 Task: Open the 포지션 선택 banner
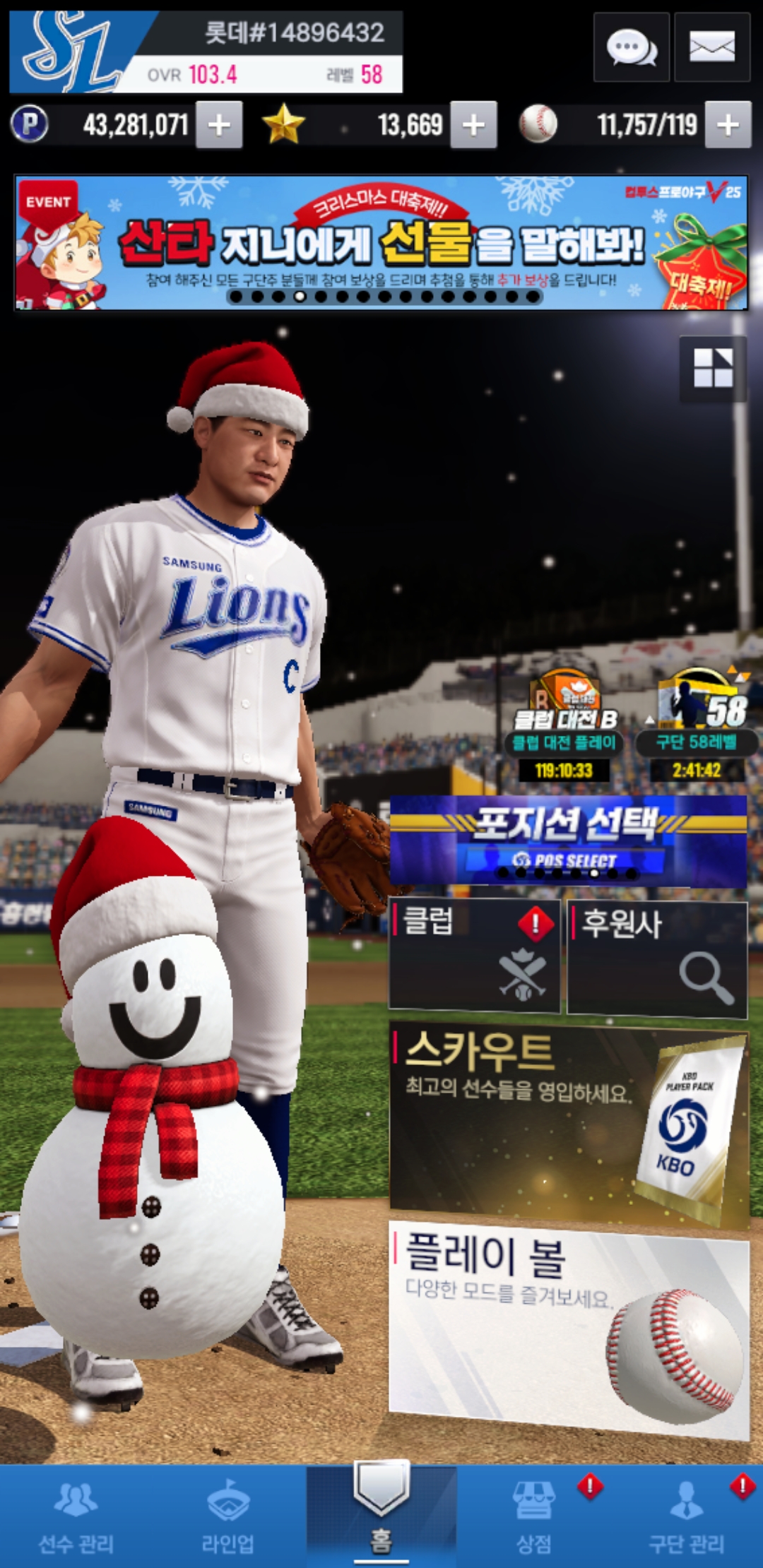point(568,841)
